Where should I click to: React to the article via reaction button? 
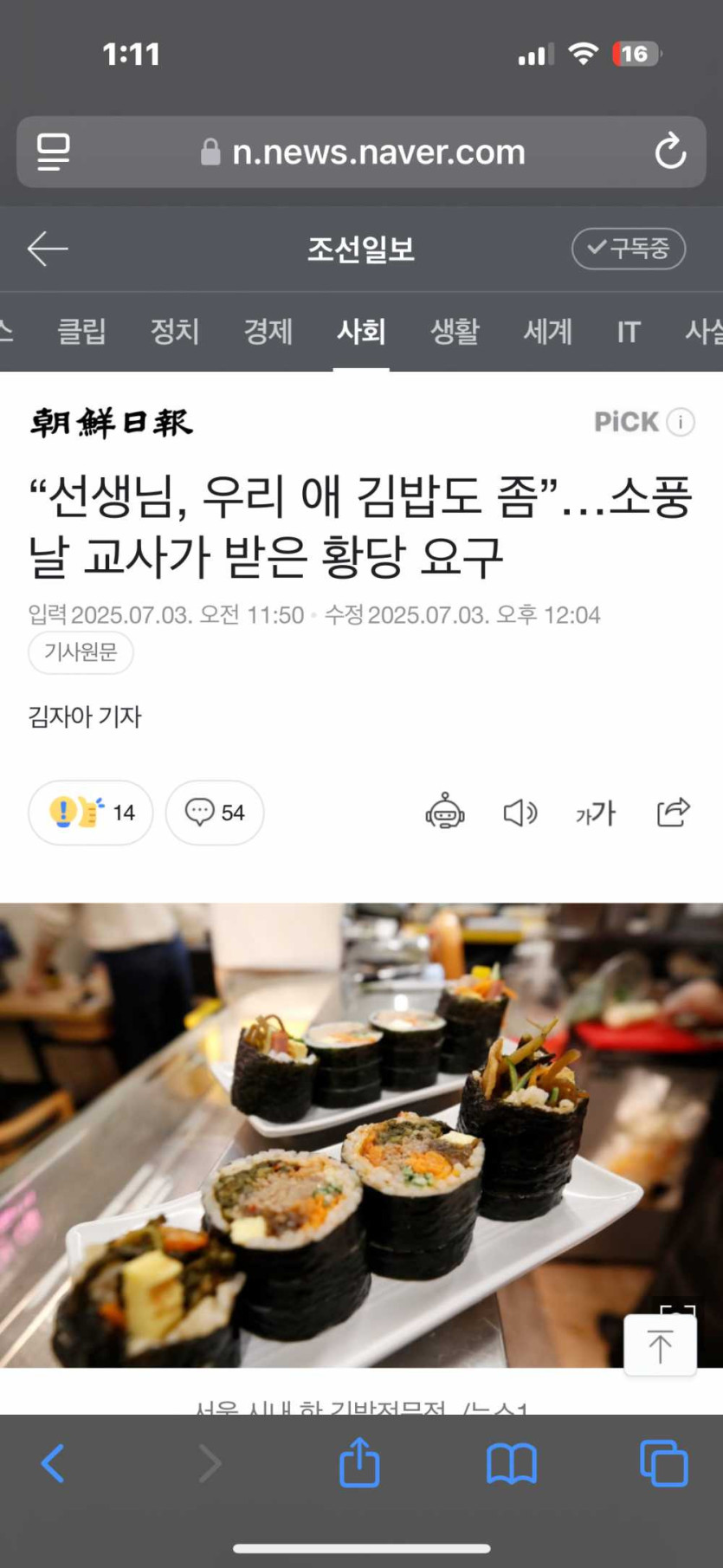(x=91, y=813)
